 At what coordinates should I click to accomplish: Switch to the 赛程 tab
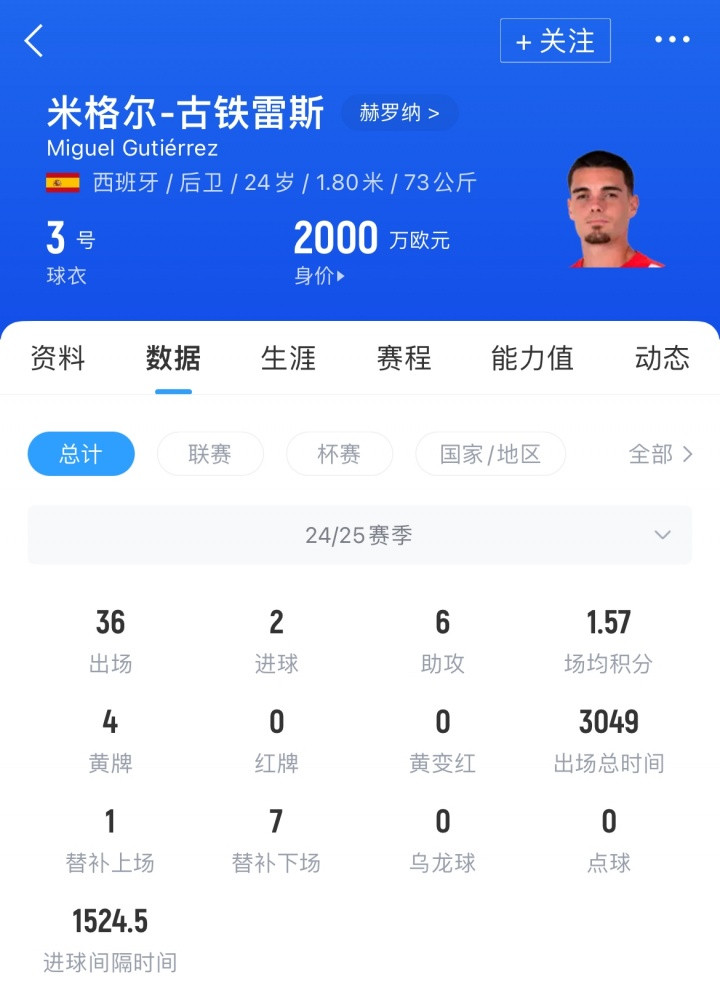point(404,358)
